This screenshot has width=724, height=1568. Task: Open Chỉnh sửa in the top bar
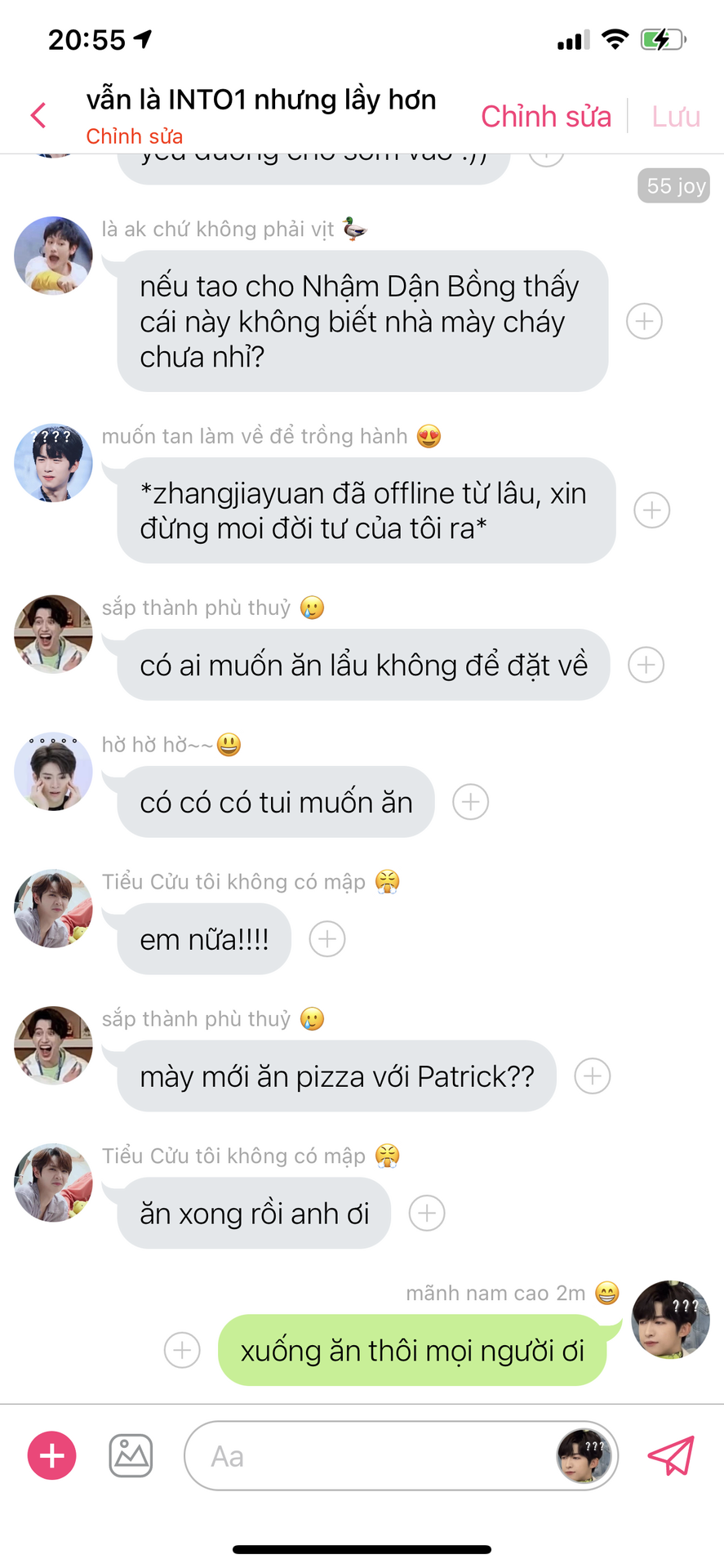[x=545, y=117]
